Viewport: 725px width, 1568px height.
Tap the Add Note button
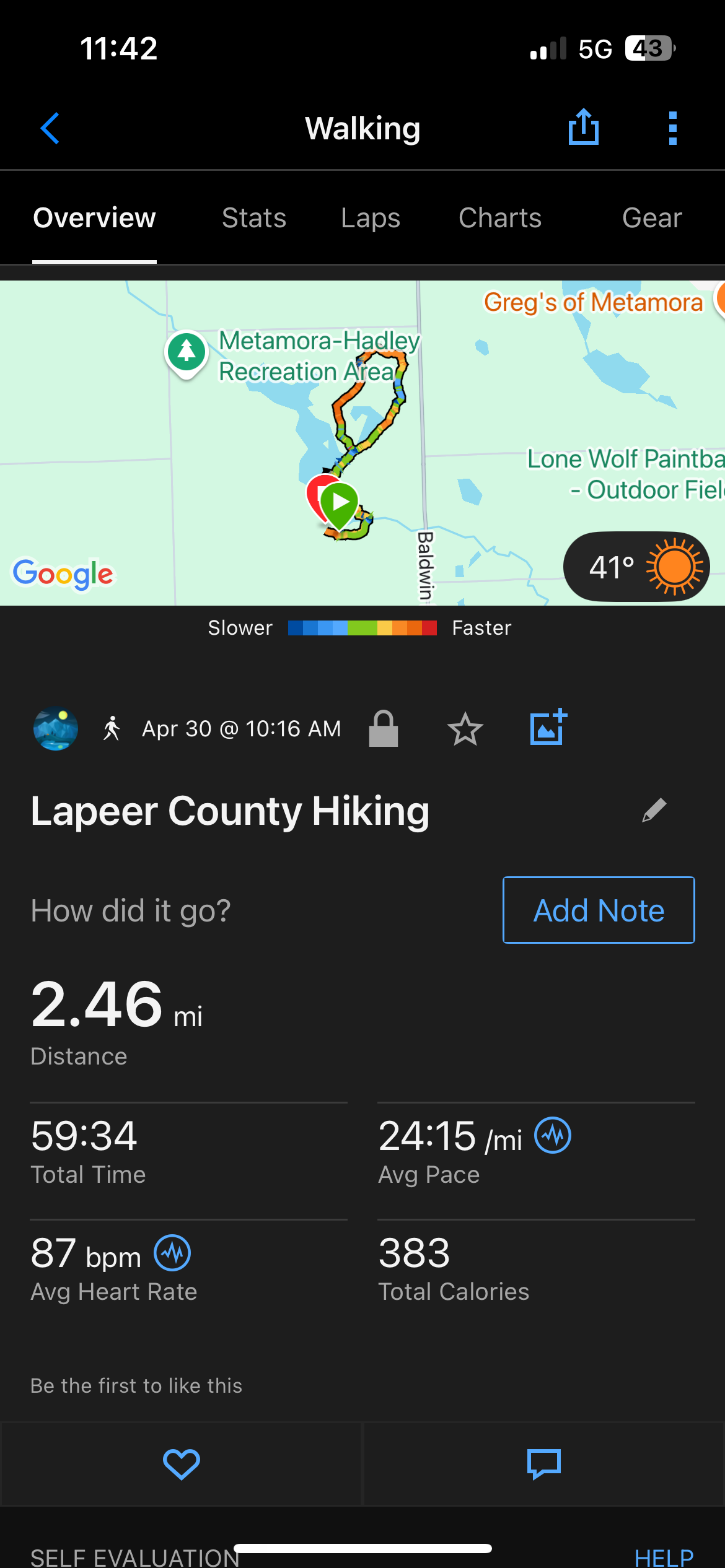(x=599, y=910)
